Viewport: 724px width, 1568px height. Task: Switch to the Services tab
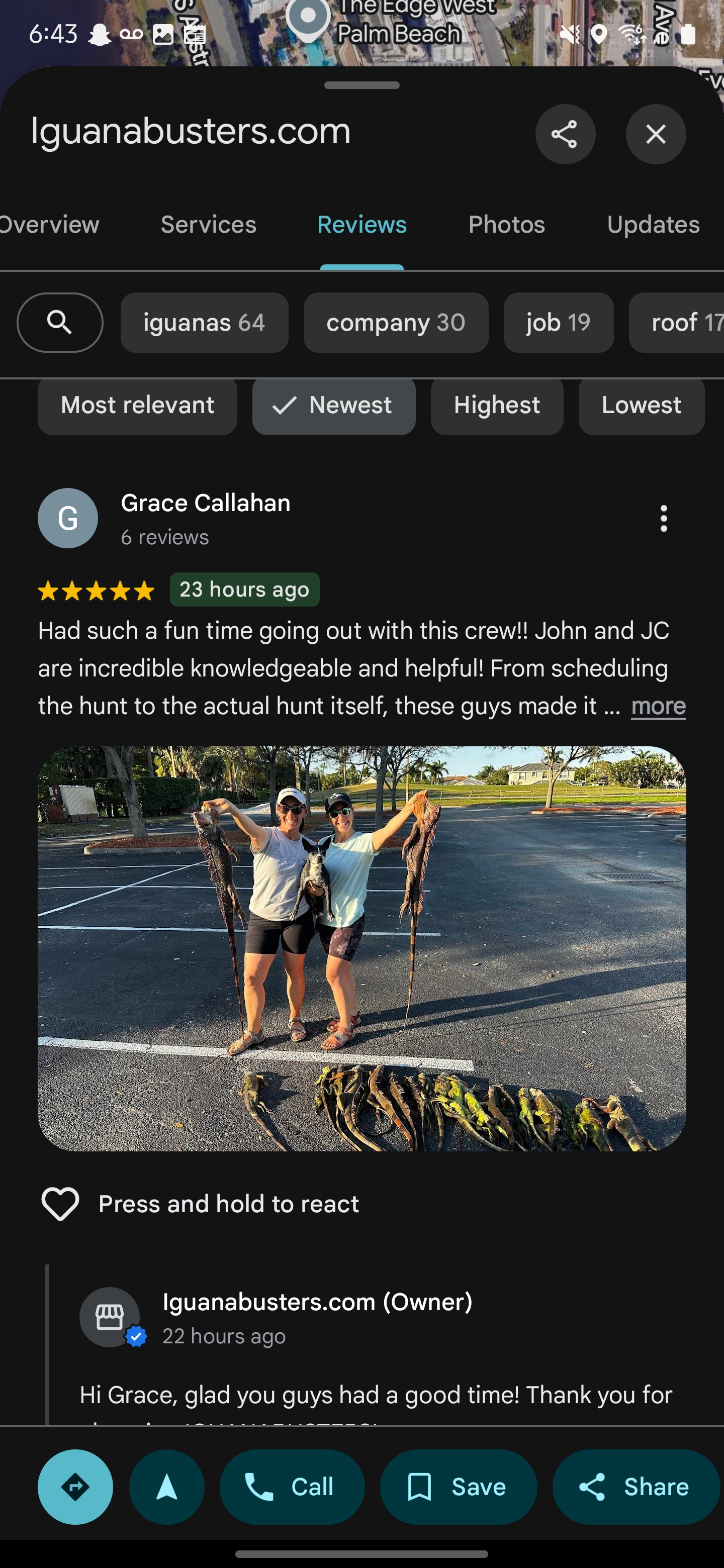[208, 225]
